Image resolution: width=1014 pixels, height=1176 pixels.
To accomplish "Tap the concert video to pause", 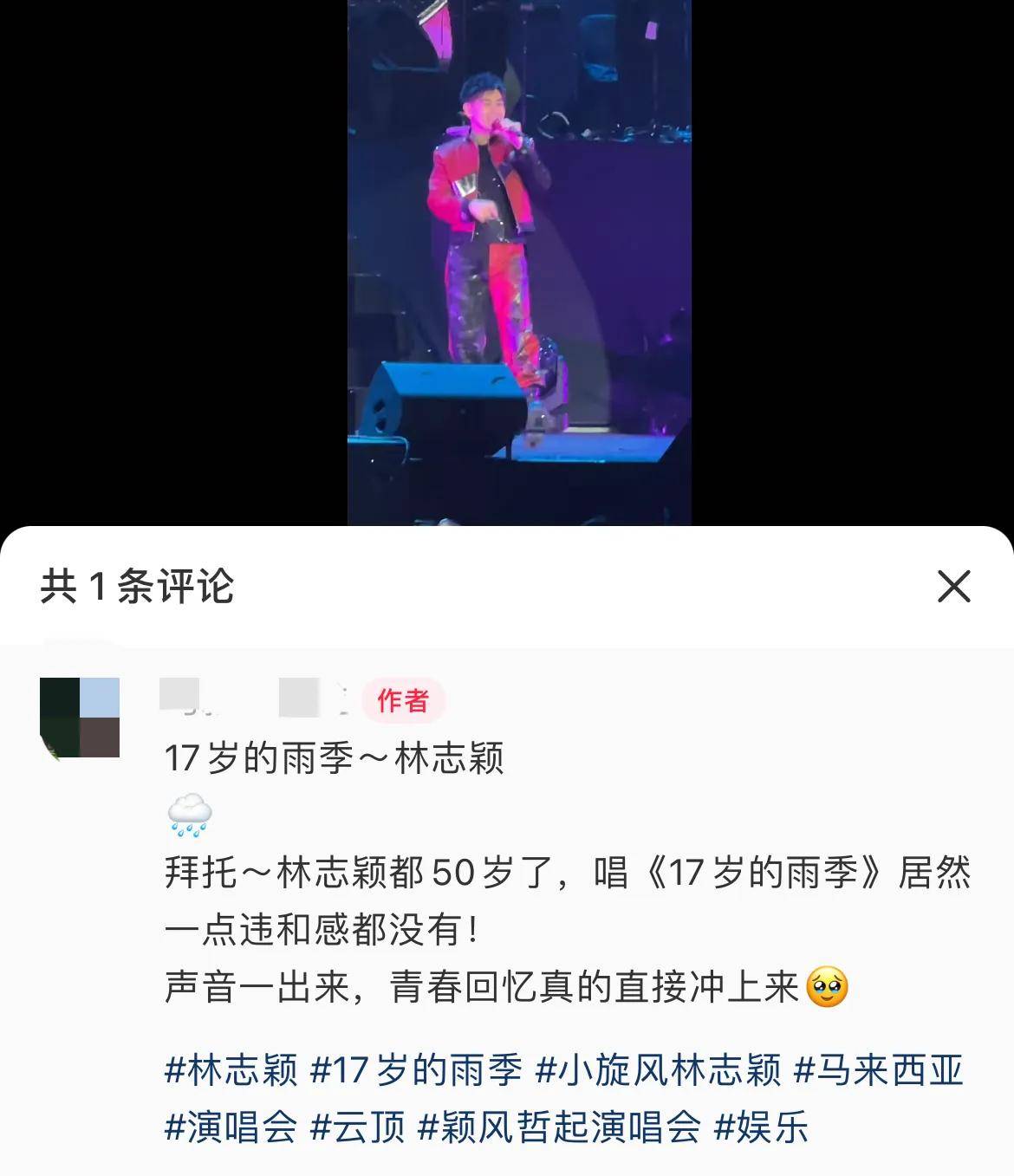I will (x=518, y=260).
